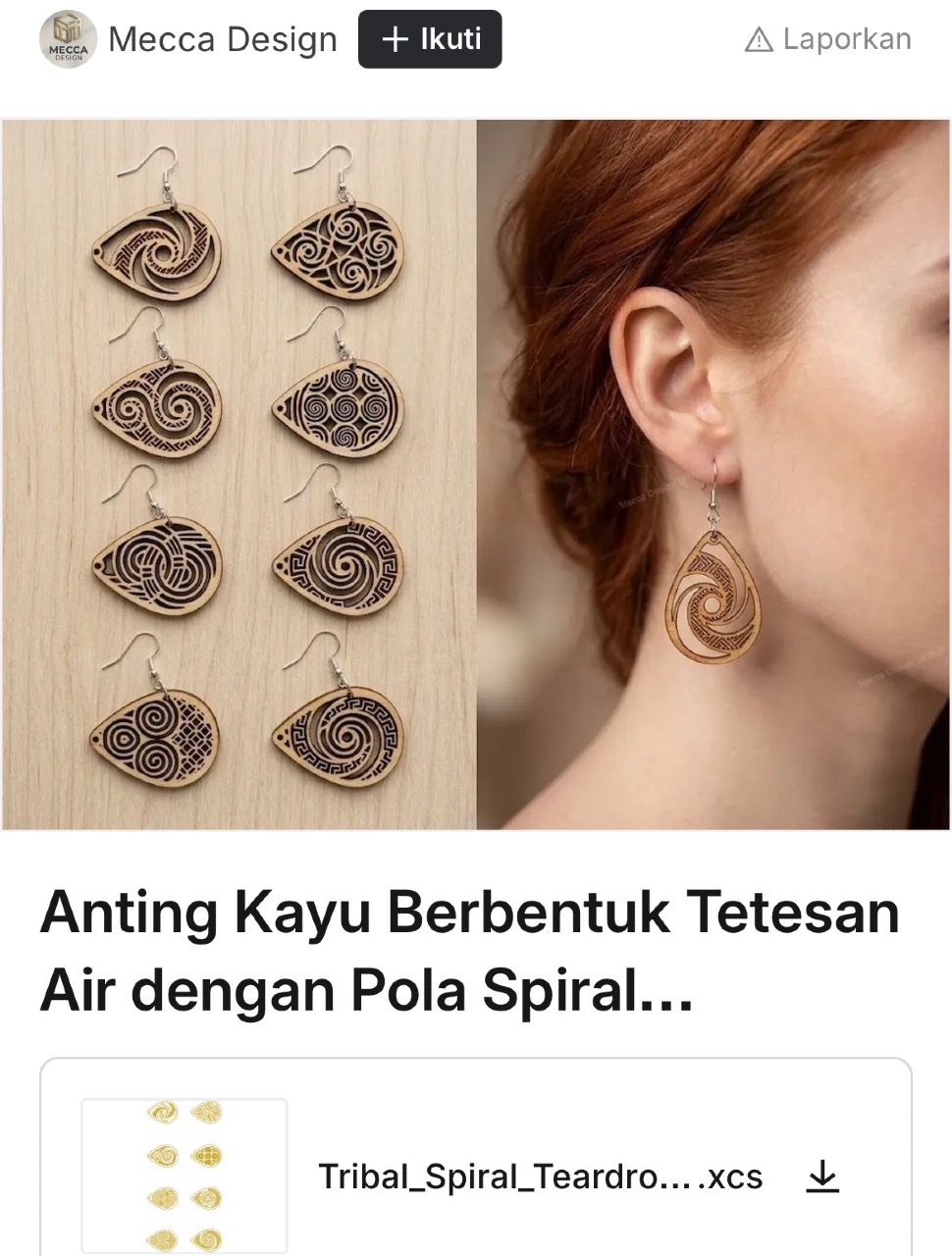Screen dimensions: 952x1256
Task: Open the wooden earrings product image
Action: (476, 475)
